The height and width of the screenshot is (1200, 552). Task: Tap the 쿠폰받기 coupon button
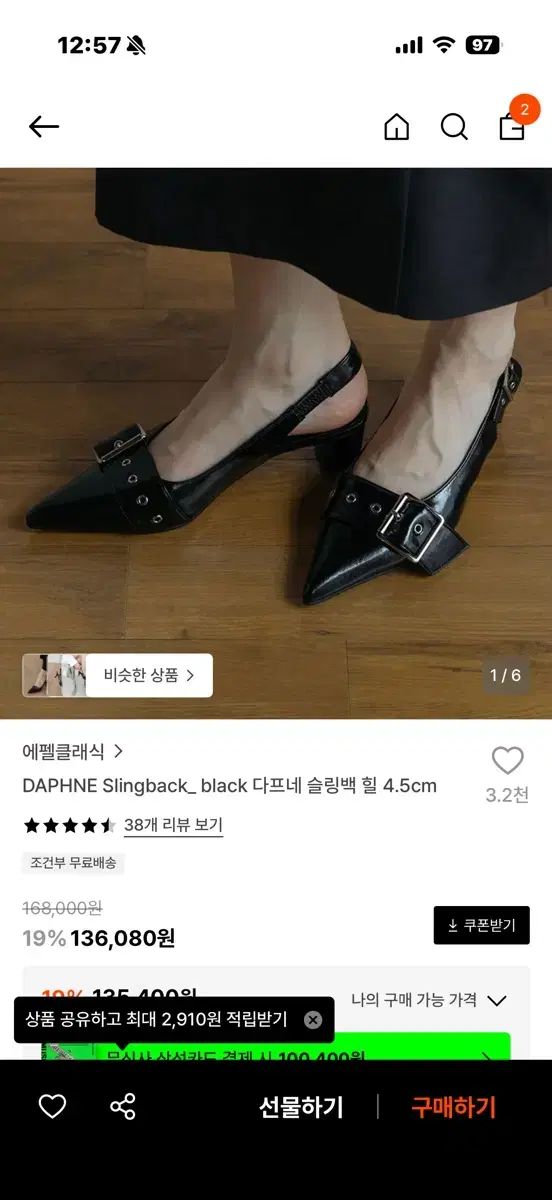[x=482, y=925]
